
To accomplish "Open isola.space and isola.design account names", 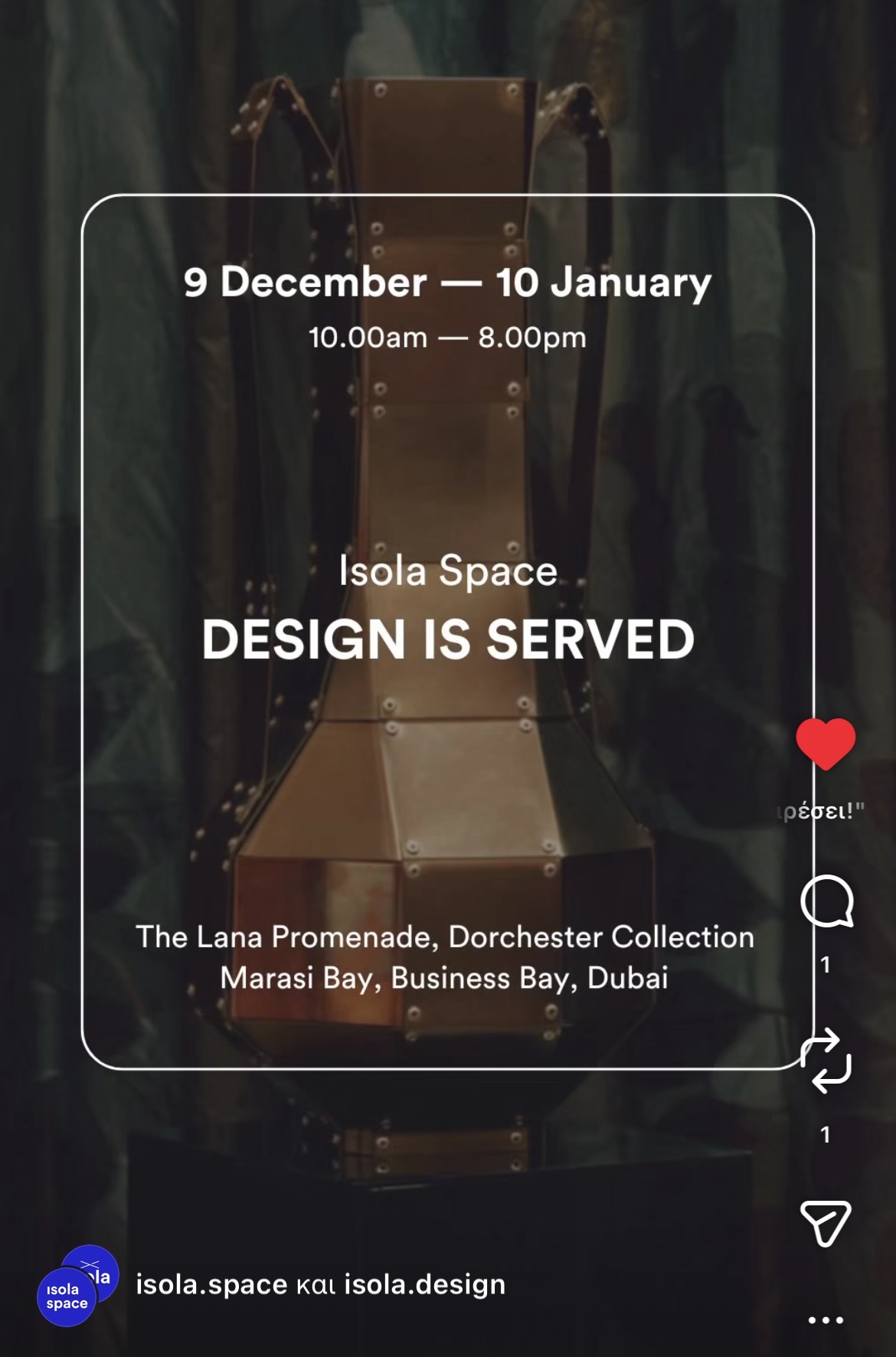I will 320,1284.
